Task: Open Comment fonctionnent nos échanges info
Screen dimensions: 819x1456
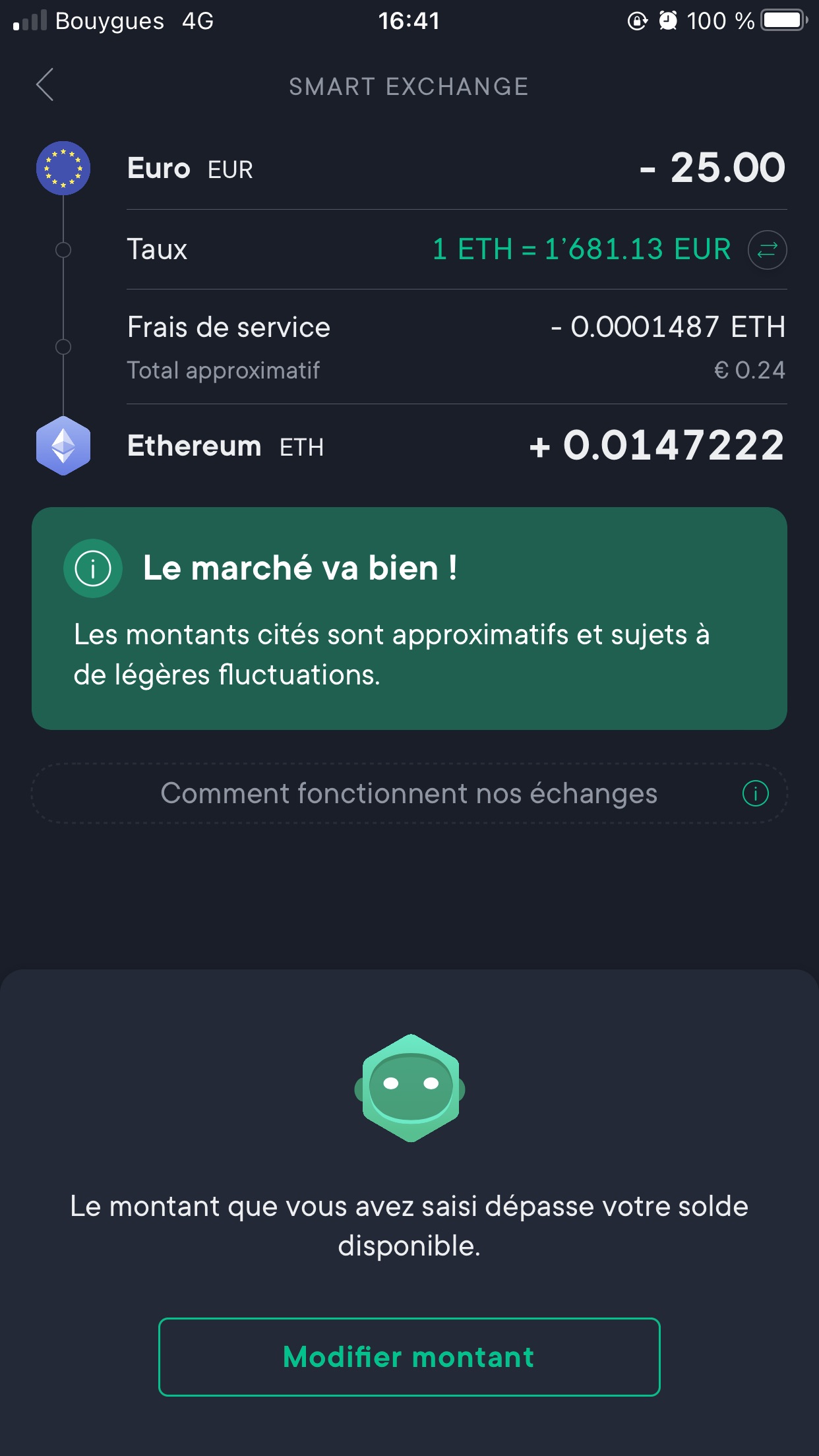Action: pyautogui.click(x=409, y=793)
